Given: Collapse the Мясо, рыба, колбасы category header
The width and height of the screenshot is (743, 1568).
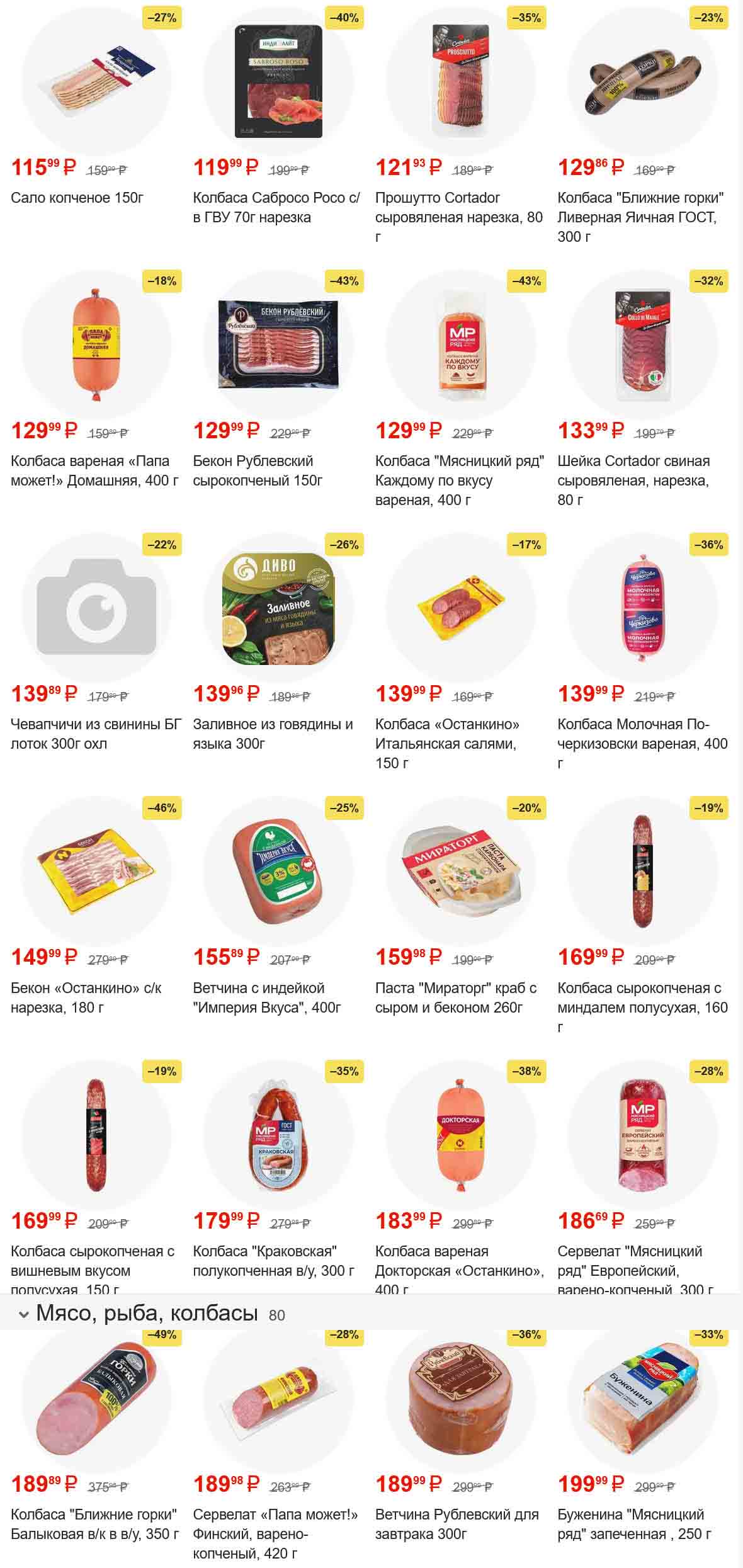Looking at the screenshot, I should (x=24, y=1315).
